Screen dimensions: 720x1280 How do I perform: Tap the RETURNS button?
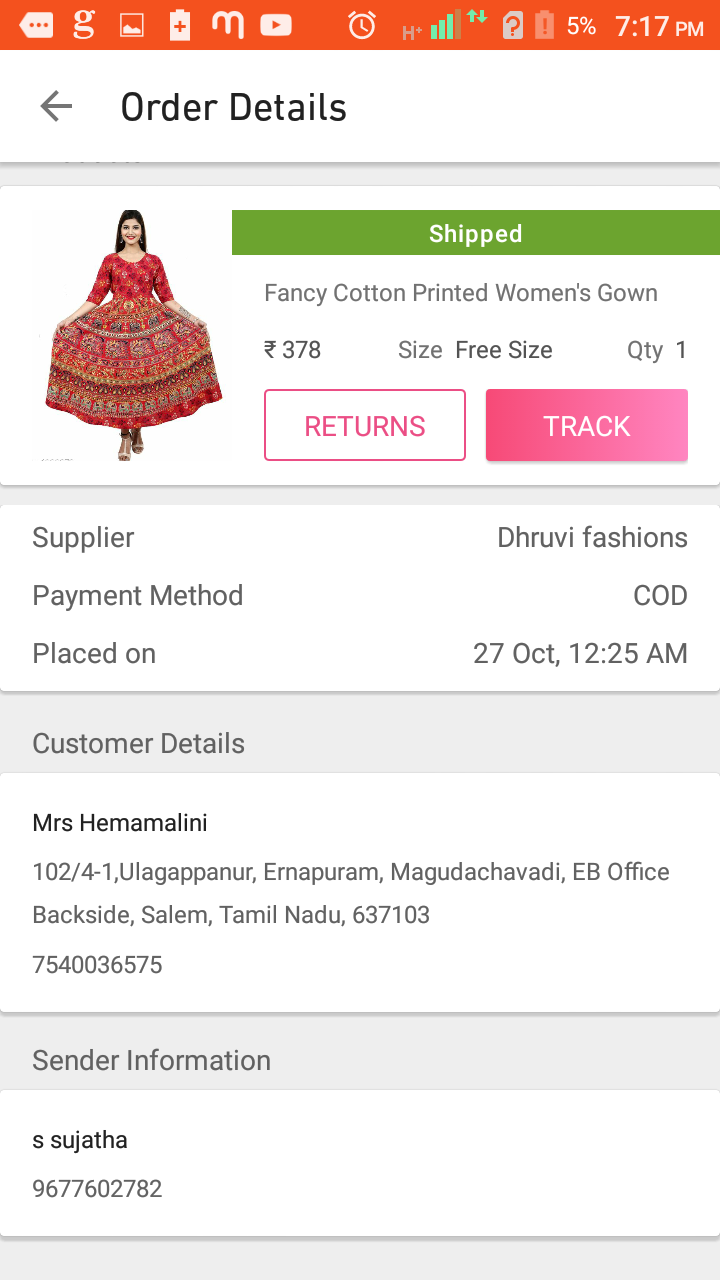[x=364, y=425]
